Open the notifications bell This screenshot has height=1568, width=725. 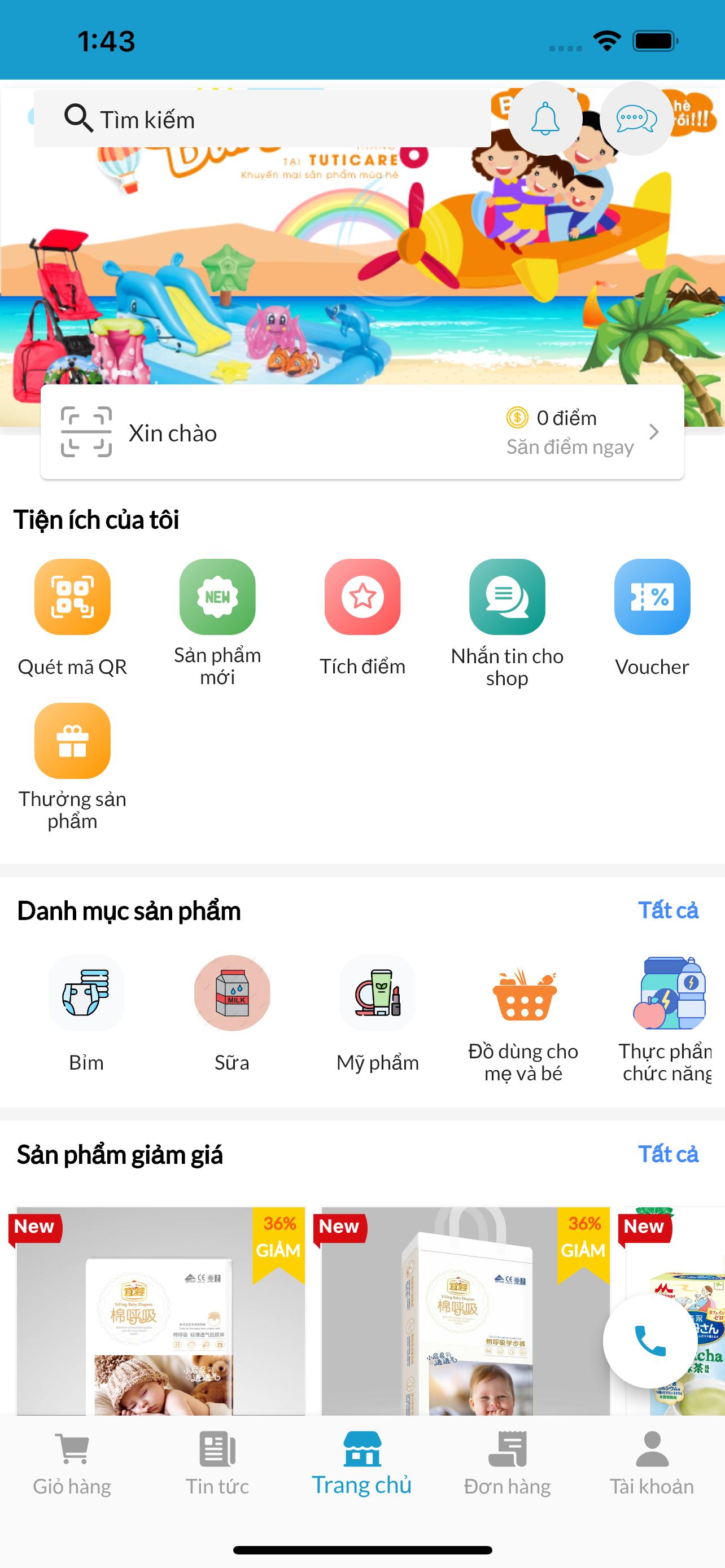point(545,119)
